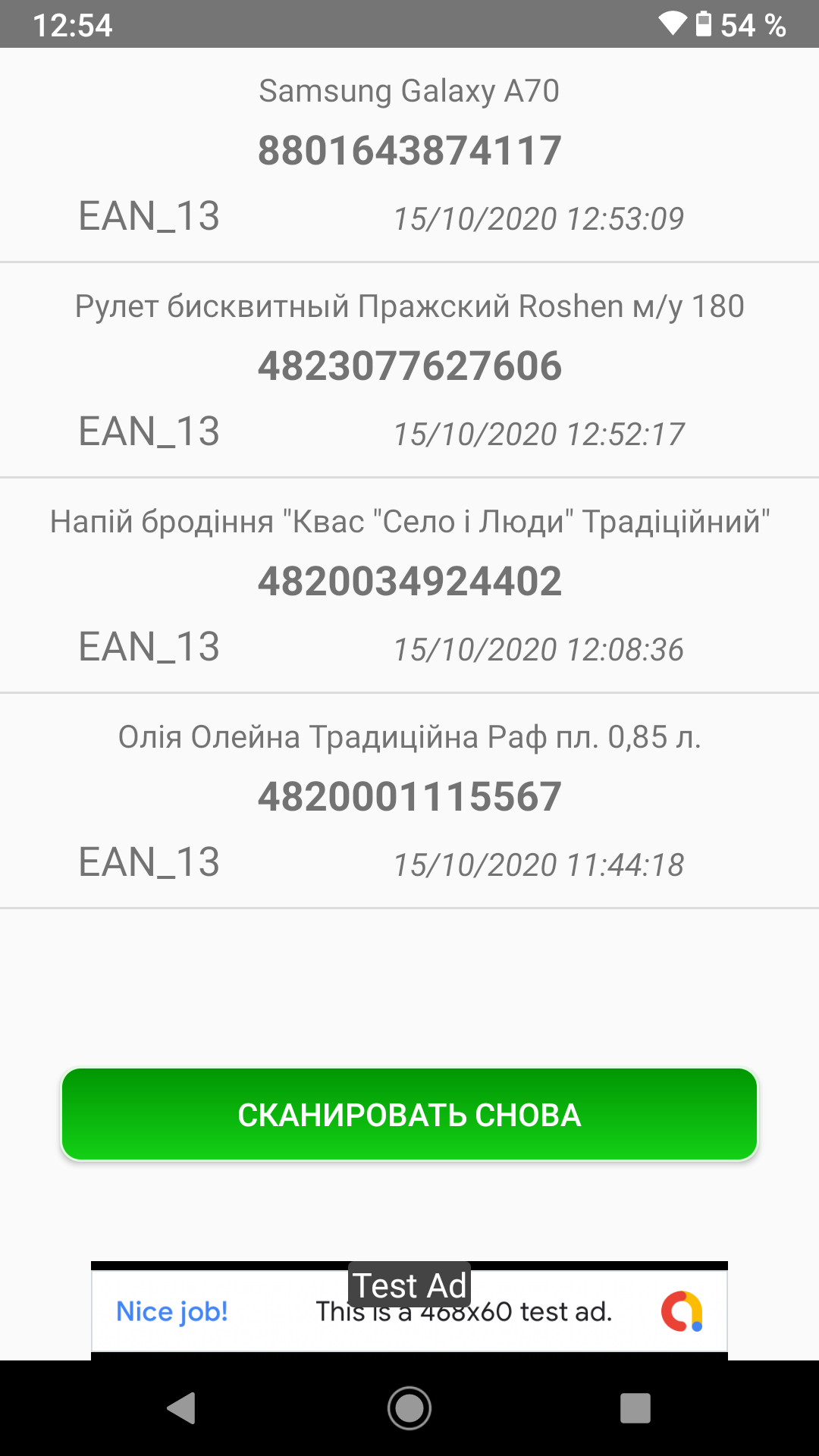Go back with the system back button

click(x=181, y=1408)
